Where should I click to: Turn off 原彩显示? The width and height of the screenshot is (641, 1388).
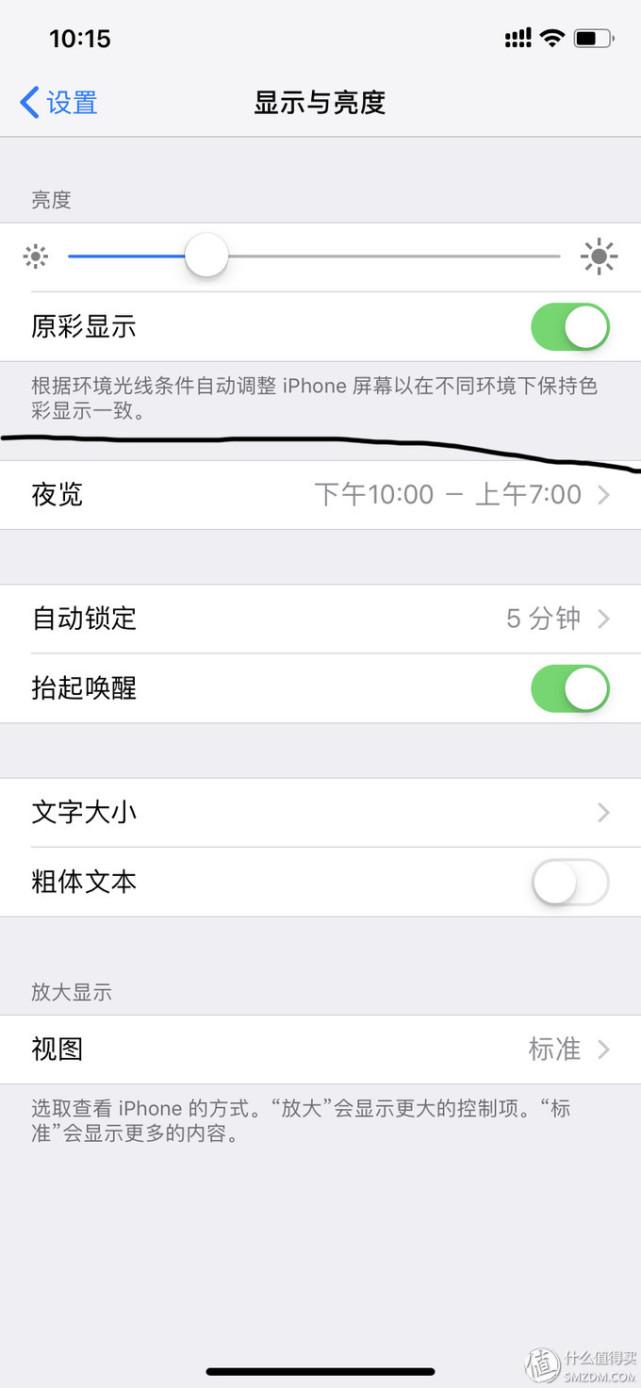pyautogui.click(x=570, y=327)
